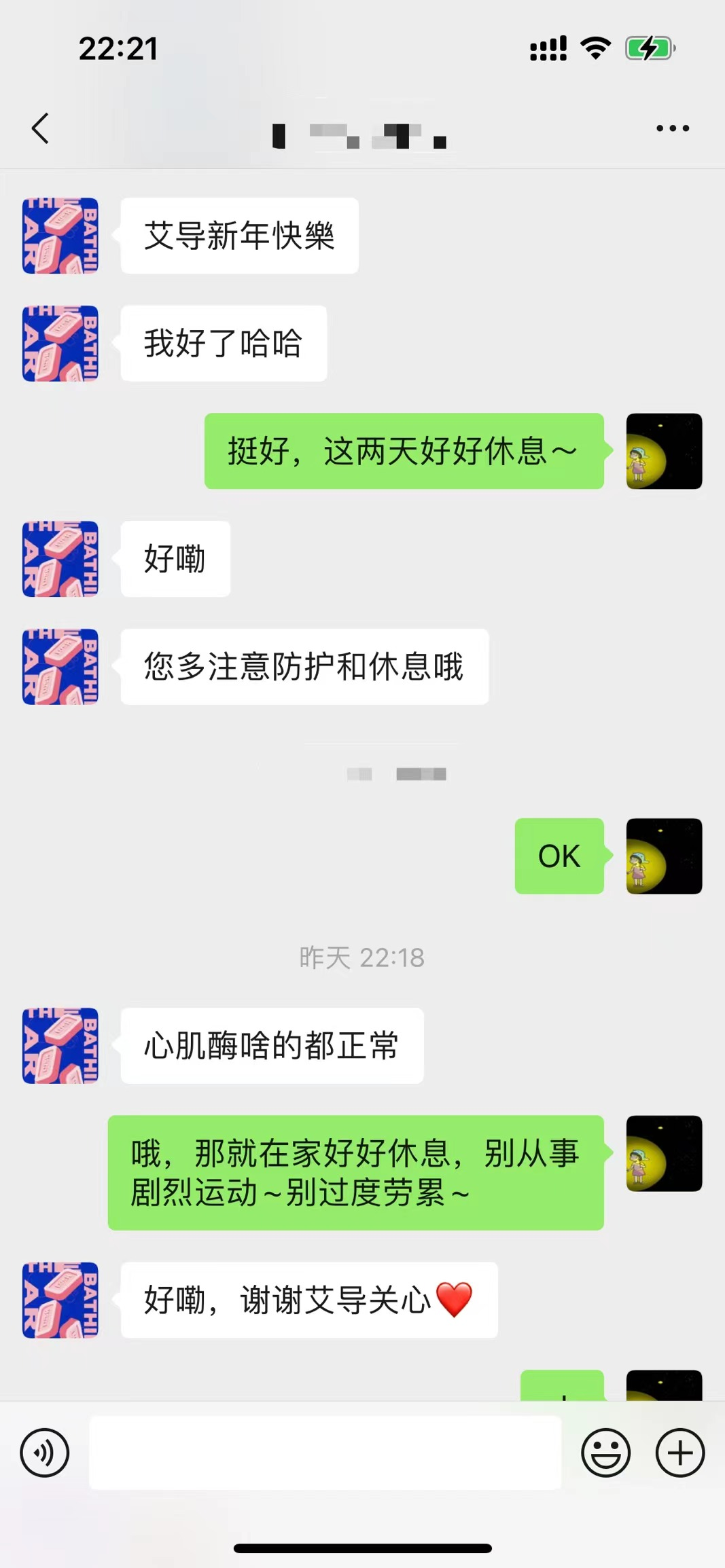725x1568 pixels.
Task: Open contact avatar beside 艾导新年快樂
Action: point(60,236)
